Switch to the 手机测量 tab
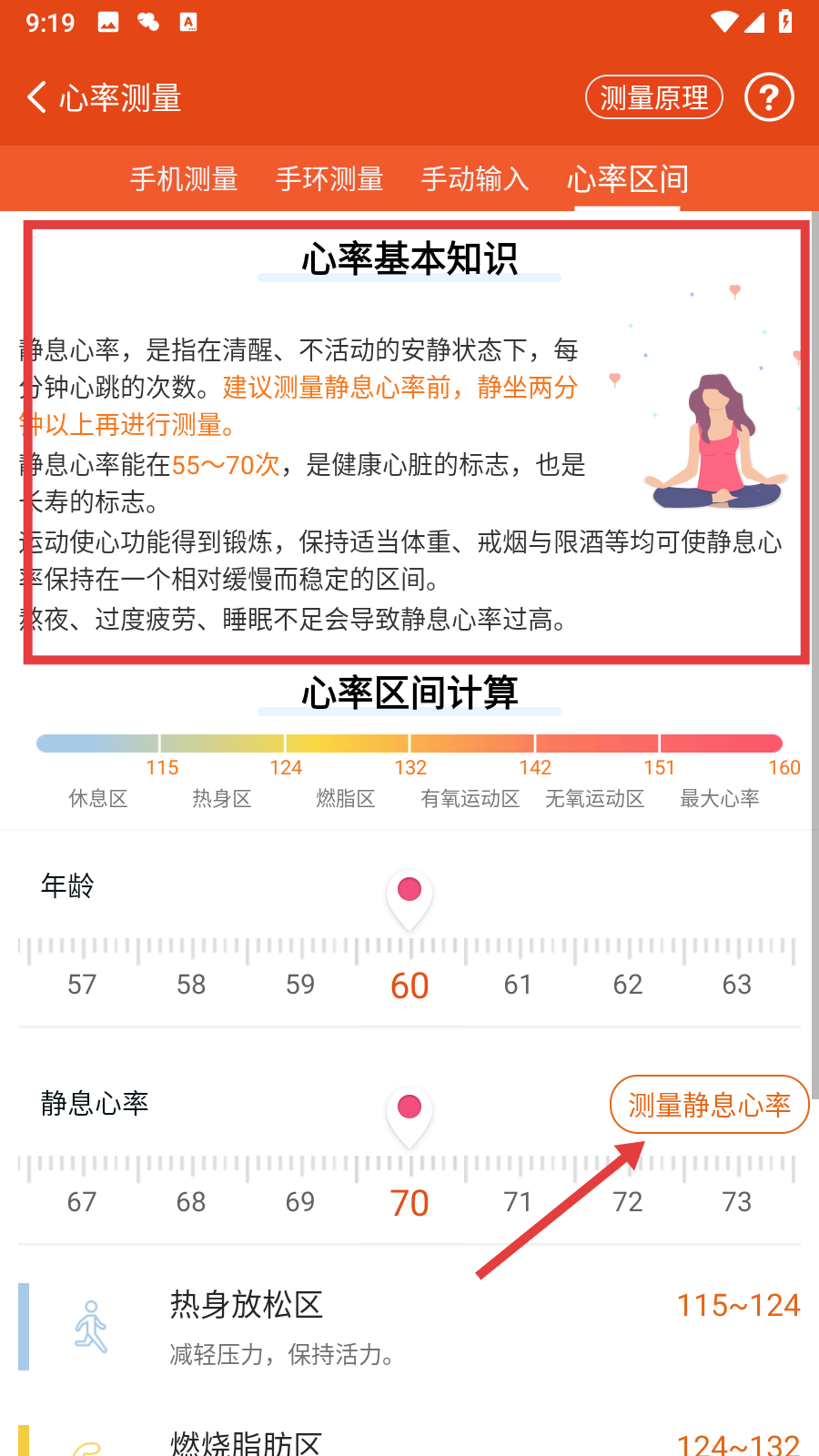 (184, 179)
